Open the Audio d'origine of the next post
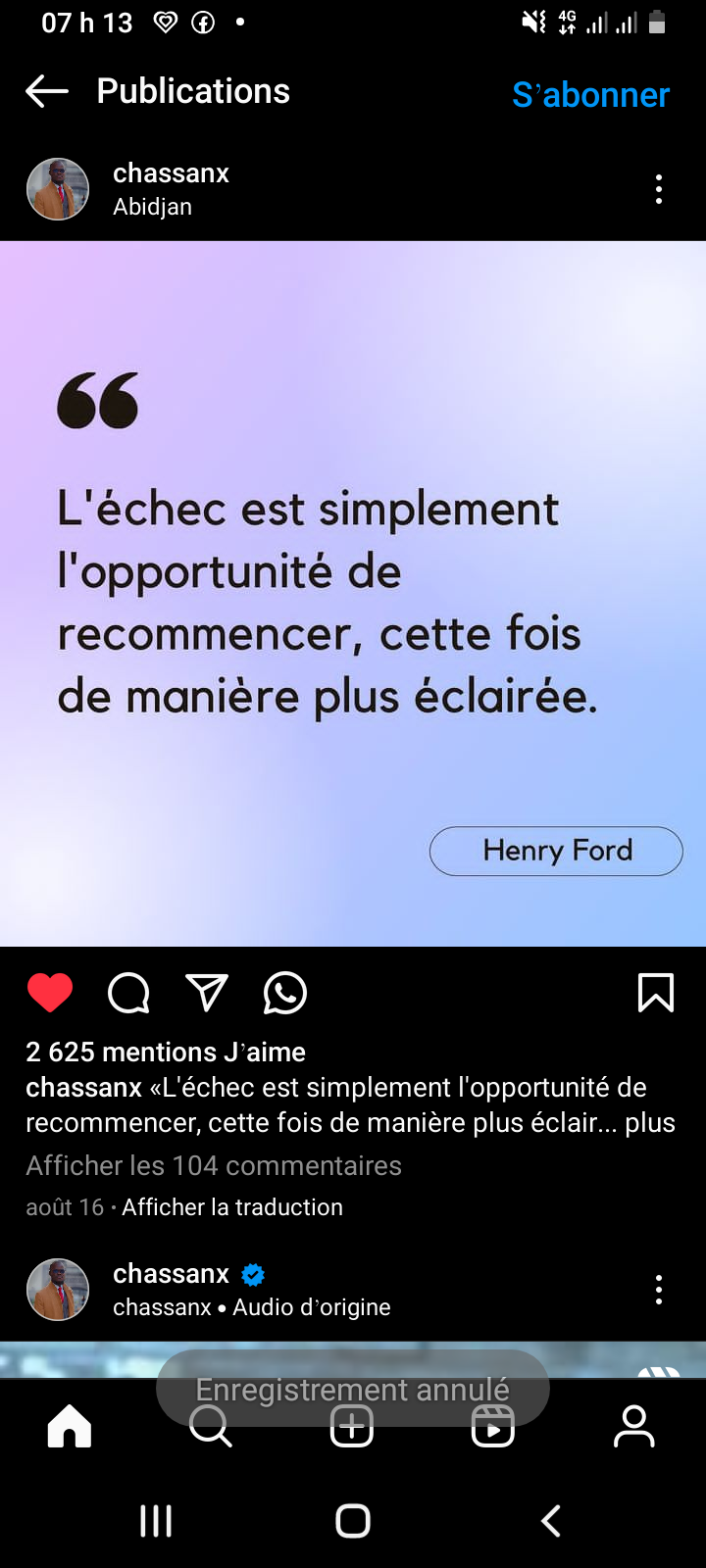Viewport: 706px width, 1568px height. click(311, 1307)
